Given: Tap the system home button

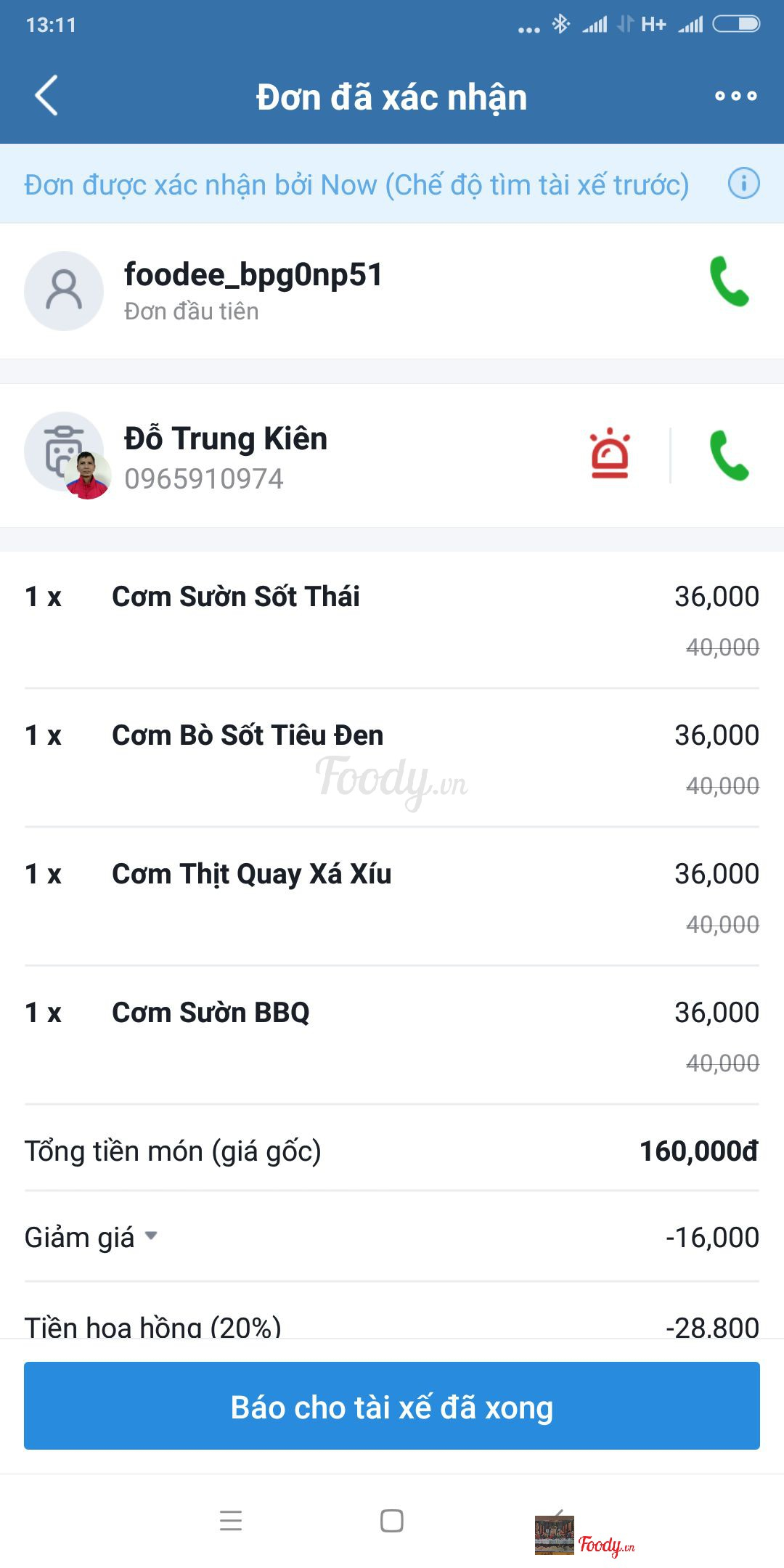Looking at the screenshot, I should click(x=392, y=1521).
